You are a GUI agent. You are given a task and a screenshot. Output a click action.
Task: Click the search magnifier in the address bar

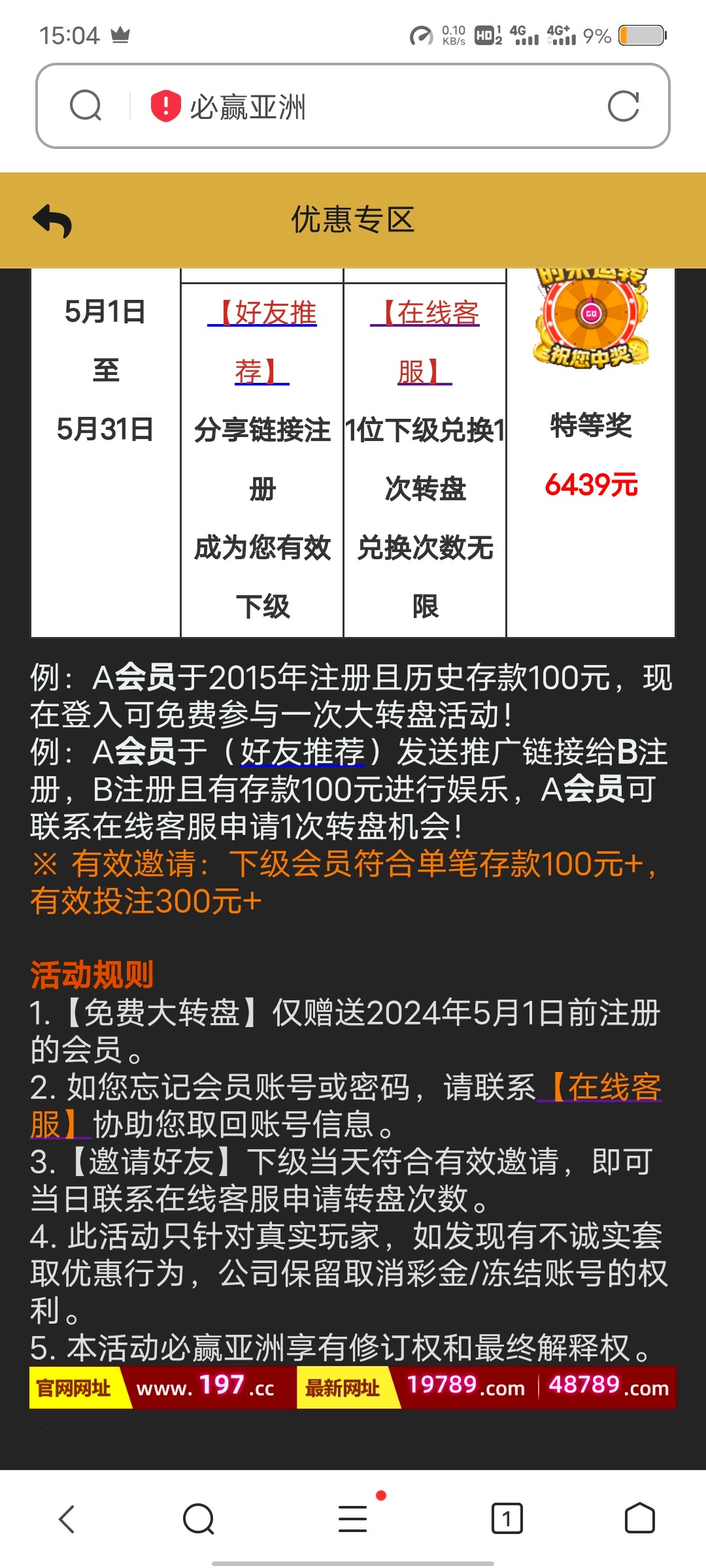pyautogui.click(x=87, y=106)
